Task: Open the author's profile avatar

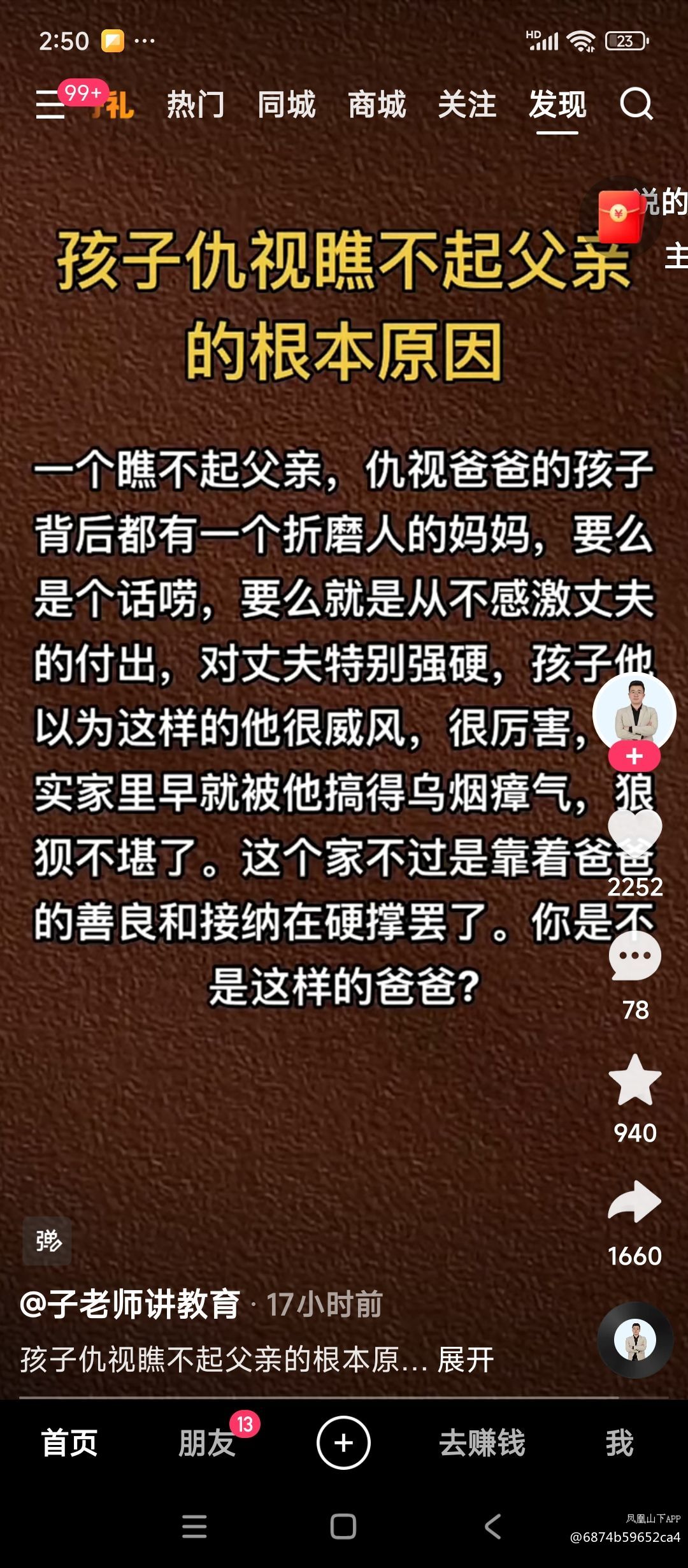Action: click(634, 713)
